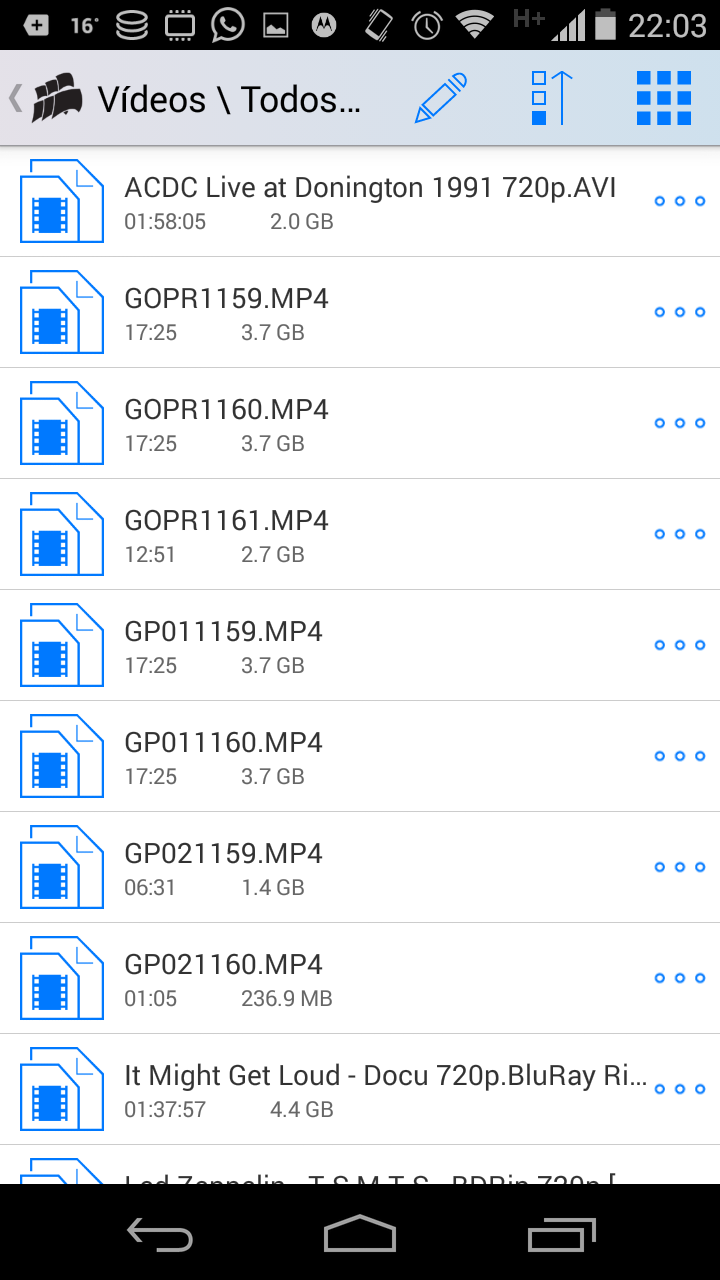Viewport: 720px width, 1280px height.
Task: Tap the pencil edit icon
Action: click(441, 98)
